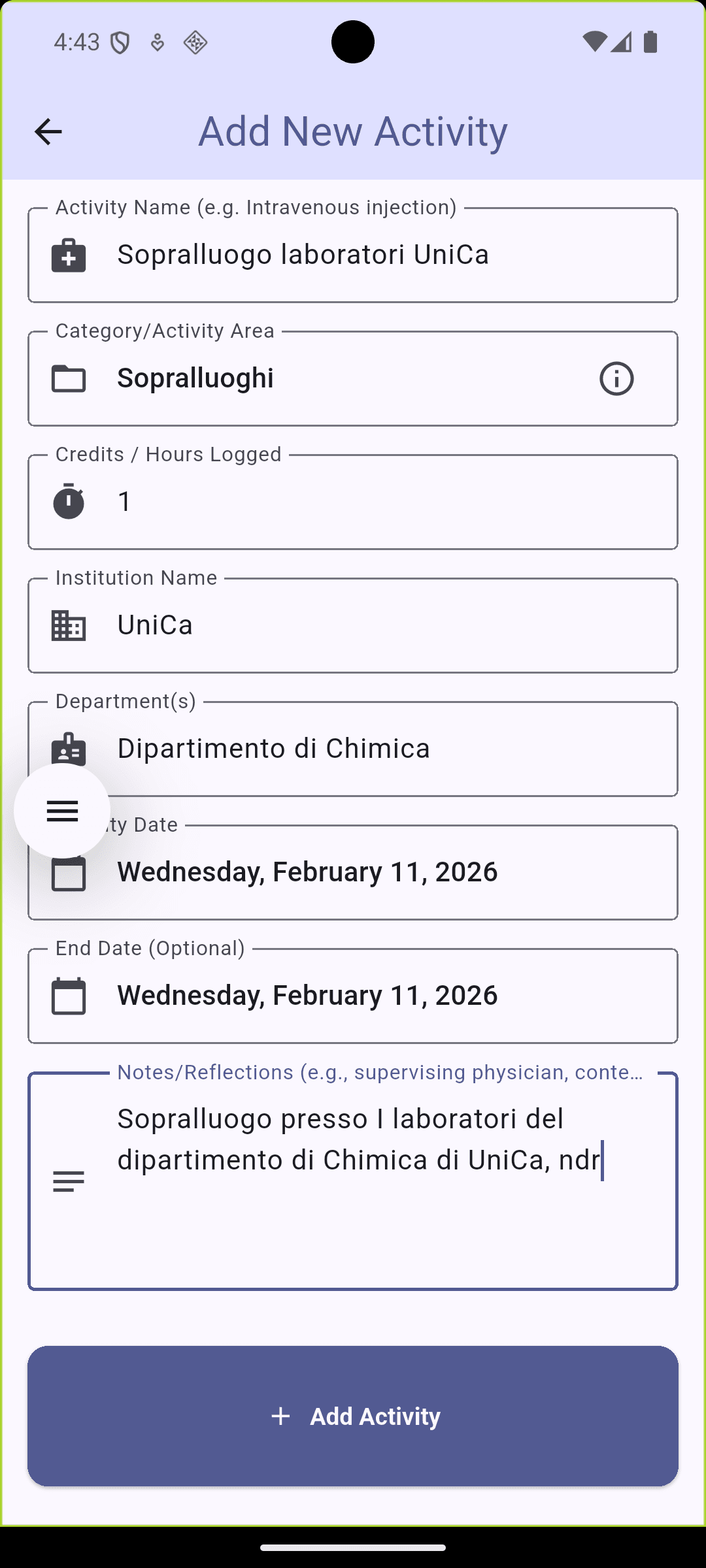Tap the calendar icon in End Date field

tap(68, 995)
